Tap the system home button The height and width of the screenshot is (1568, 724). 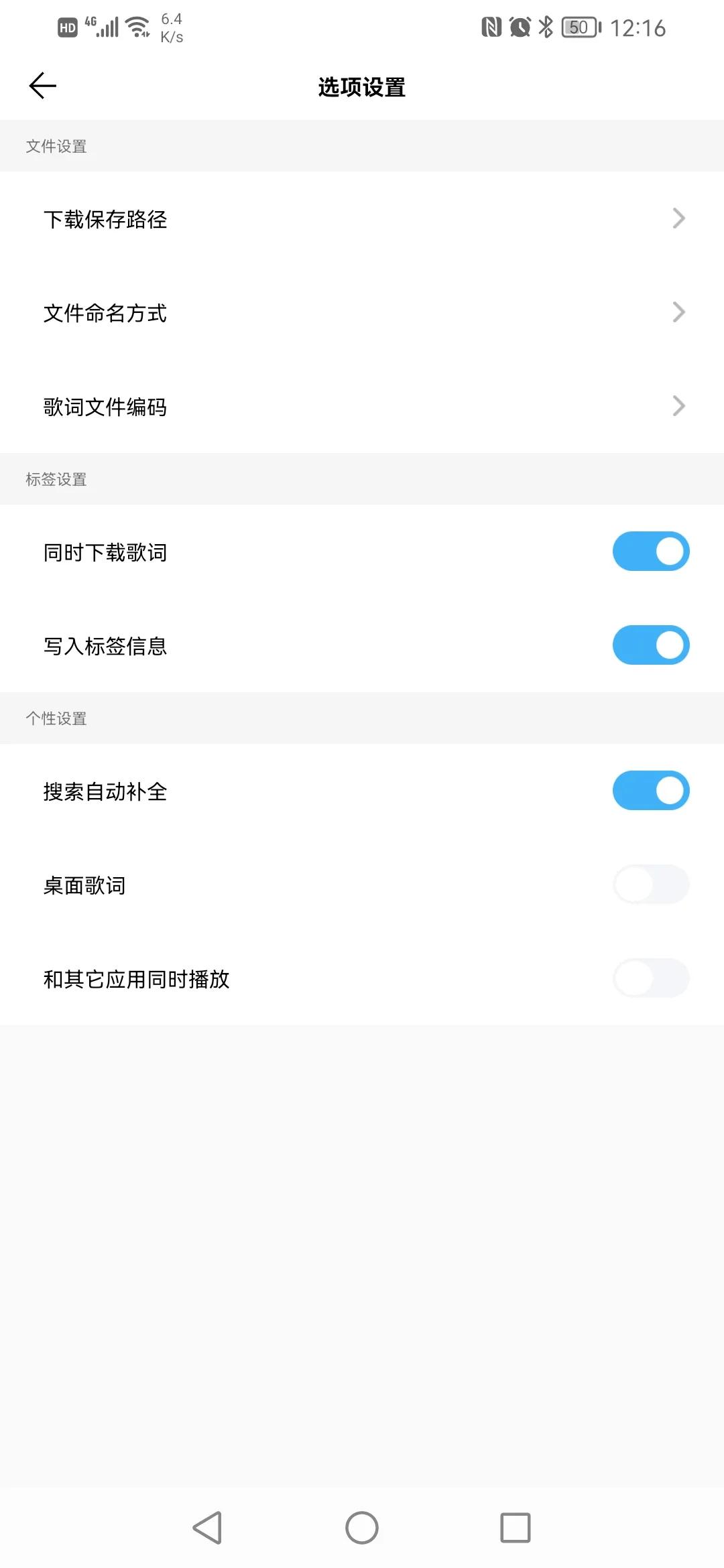362,1528
